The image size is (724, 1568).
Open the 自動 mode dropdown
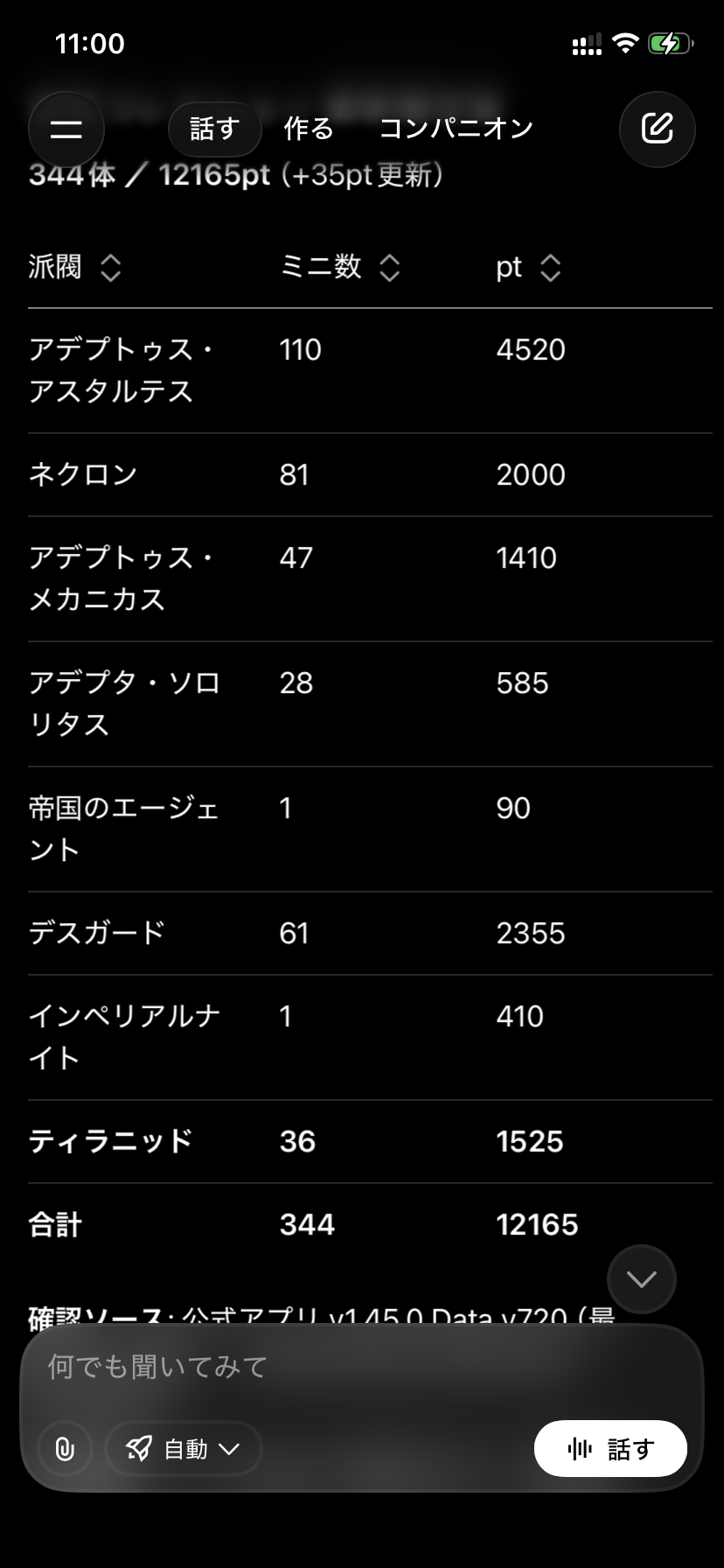click(184, 1449)
